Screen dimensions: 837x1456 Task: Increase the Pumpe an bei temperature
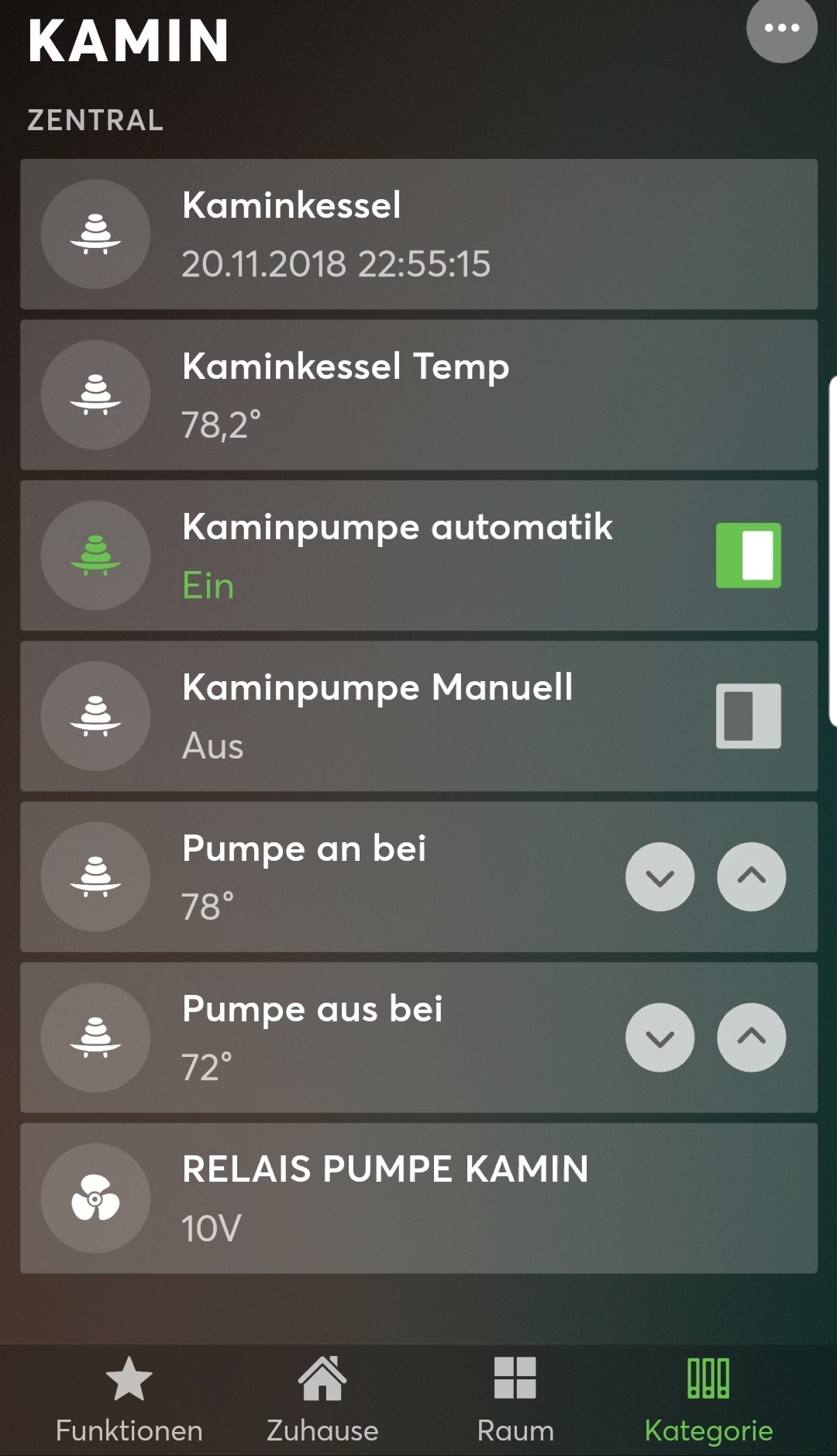coord(751,877)
